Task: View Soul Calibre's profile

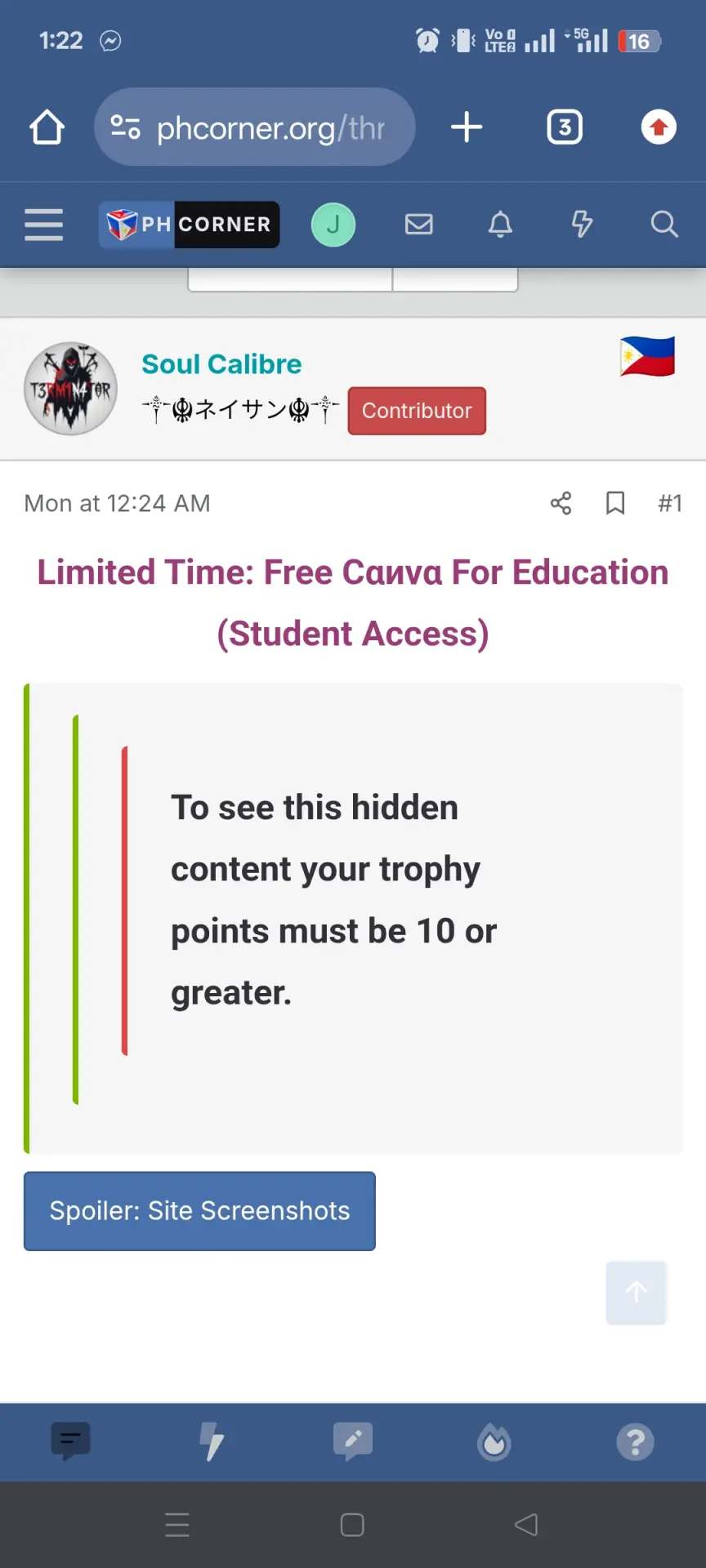Action: [221, 364]
